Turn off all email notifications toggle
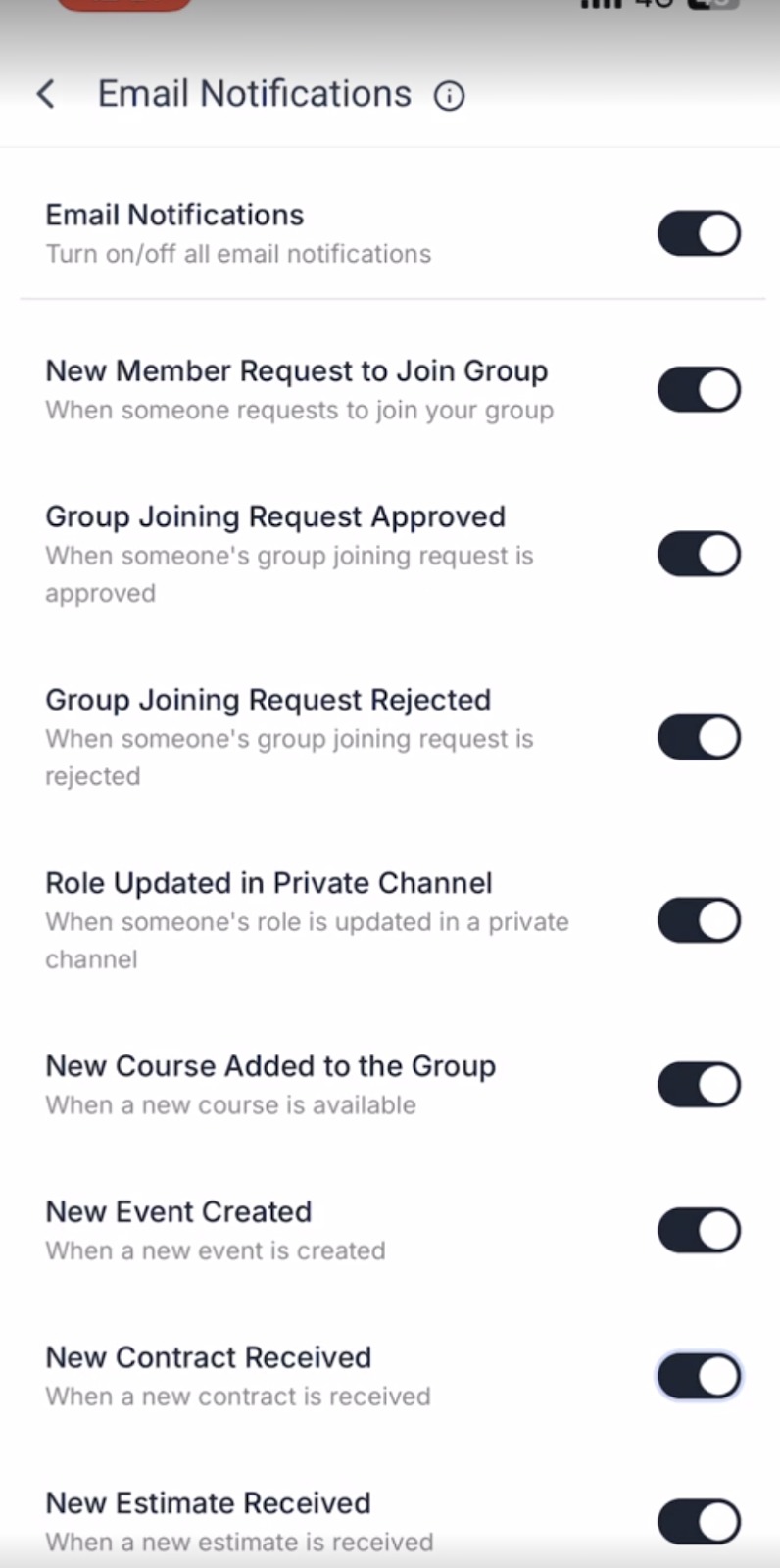Image resolution: width=780 pixels, height=1568 pixels. tap(699, 233)
